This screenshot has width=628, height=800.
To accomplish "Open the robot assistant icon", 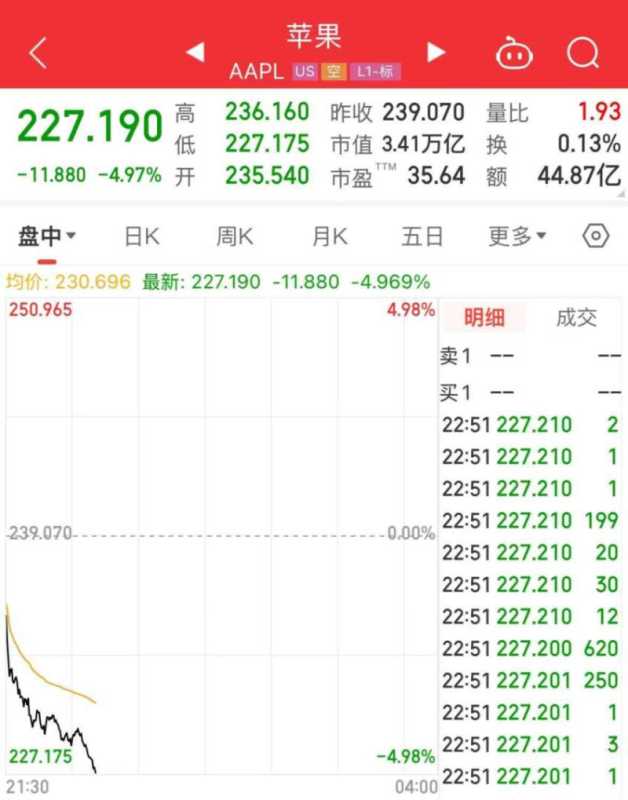I will (x=515, y=53).
